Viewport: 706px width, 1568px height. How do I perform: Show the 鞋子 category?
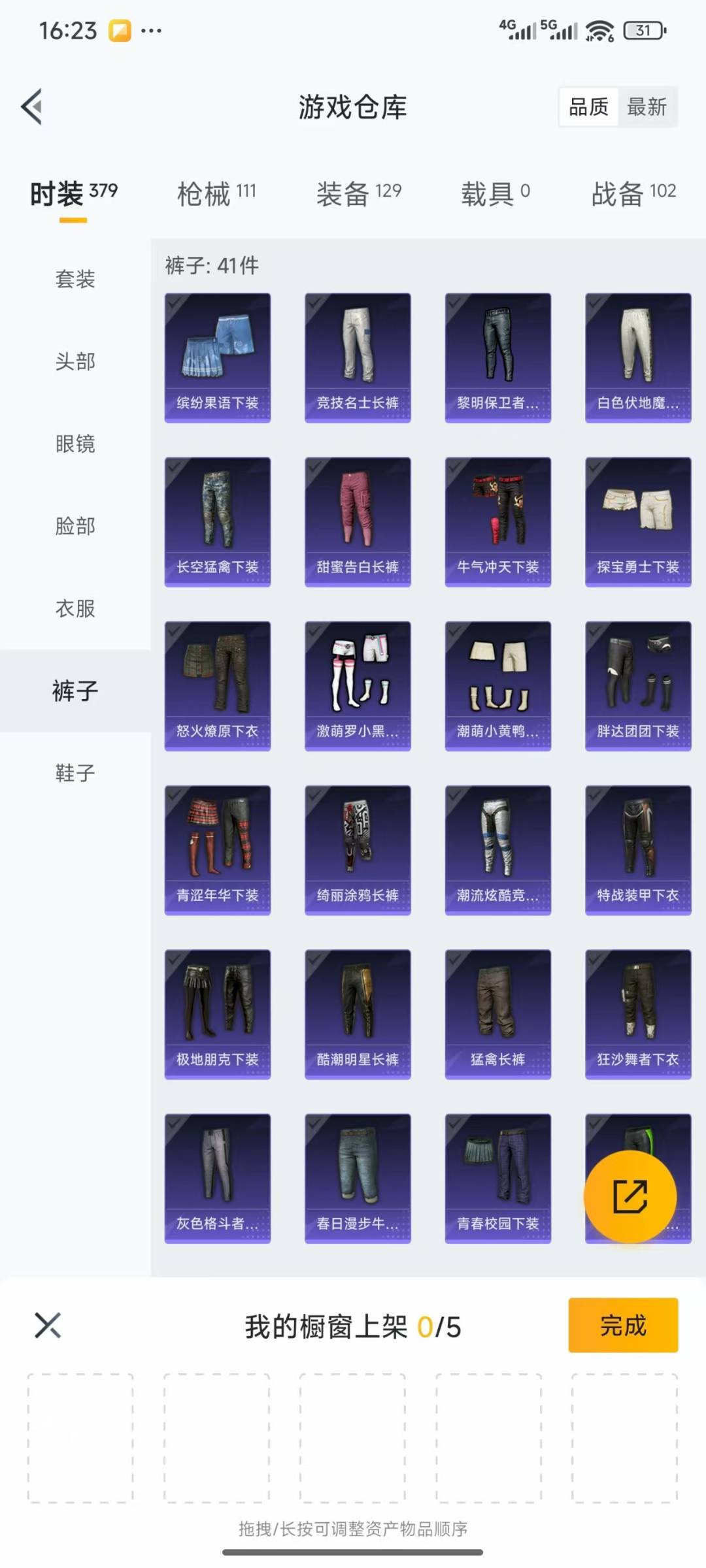pyautogui.click(x=75, y=773)
